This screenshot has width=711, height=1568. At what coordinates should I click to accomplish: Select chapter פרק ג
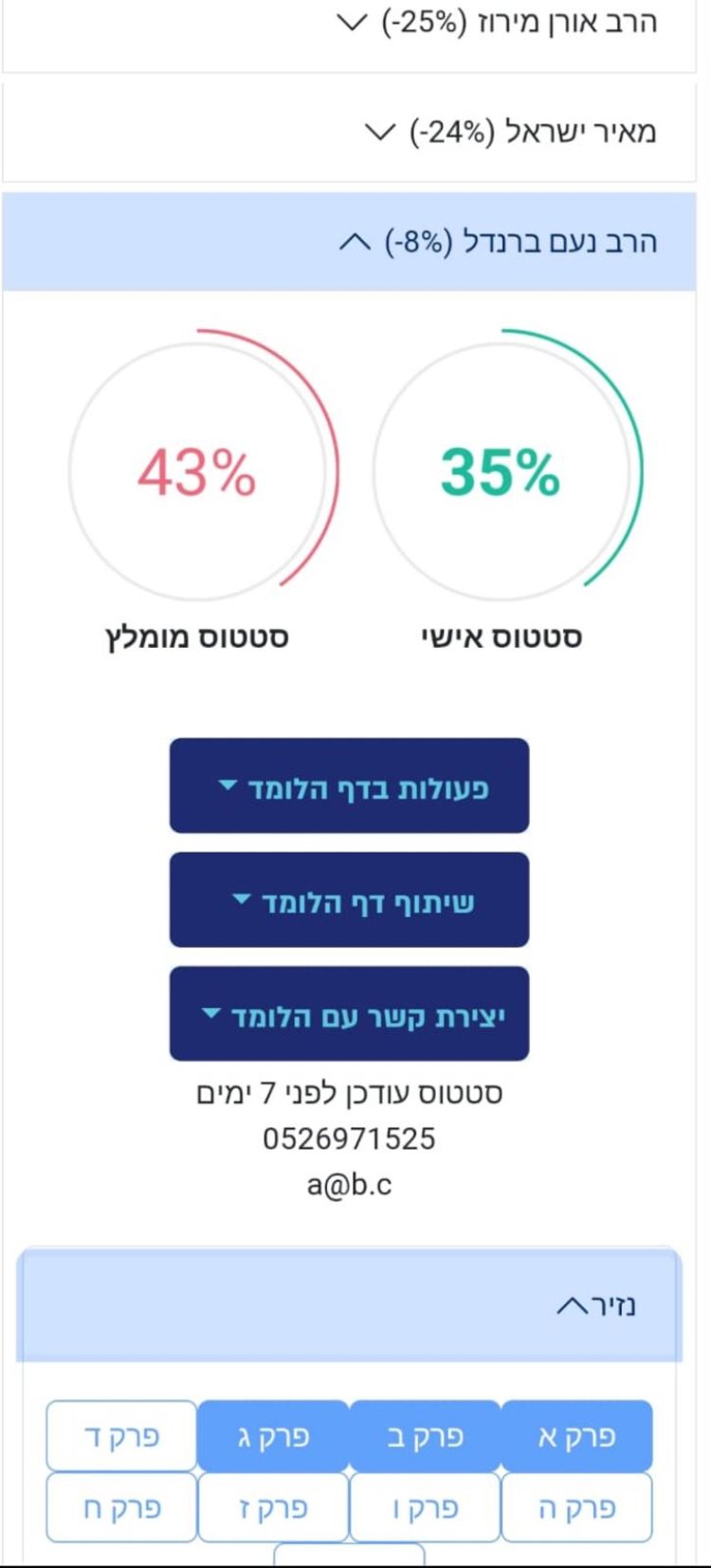click(273, 1435)
